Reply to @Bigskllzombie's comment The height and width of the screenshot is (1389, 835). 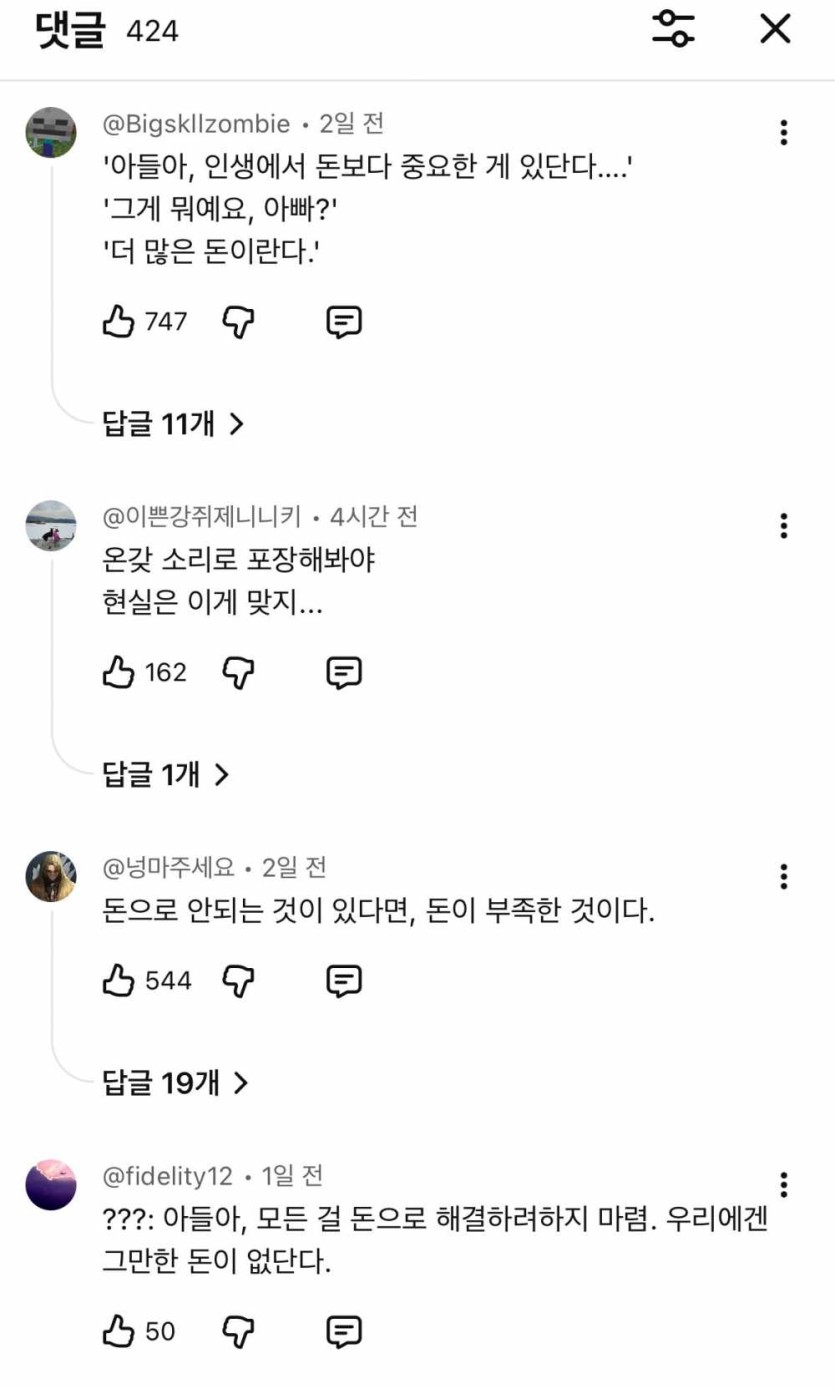point(344,321)
